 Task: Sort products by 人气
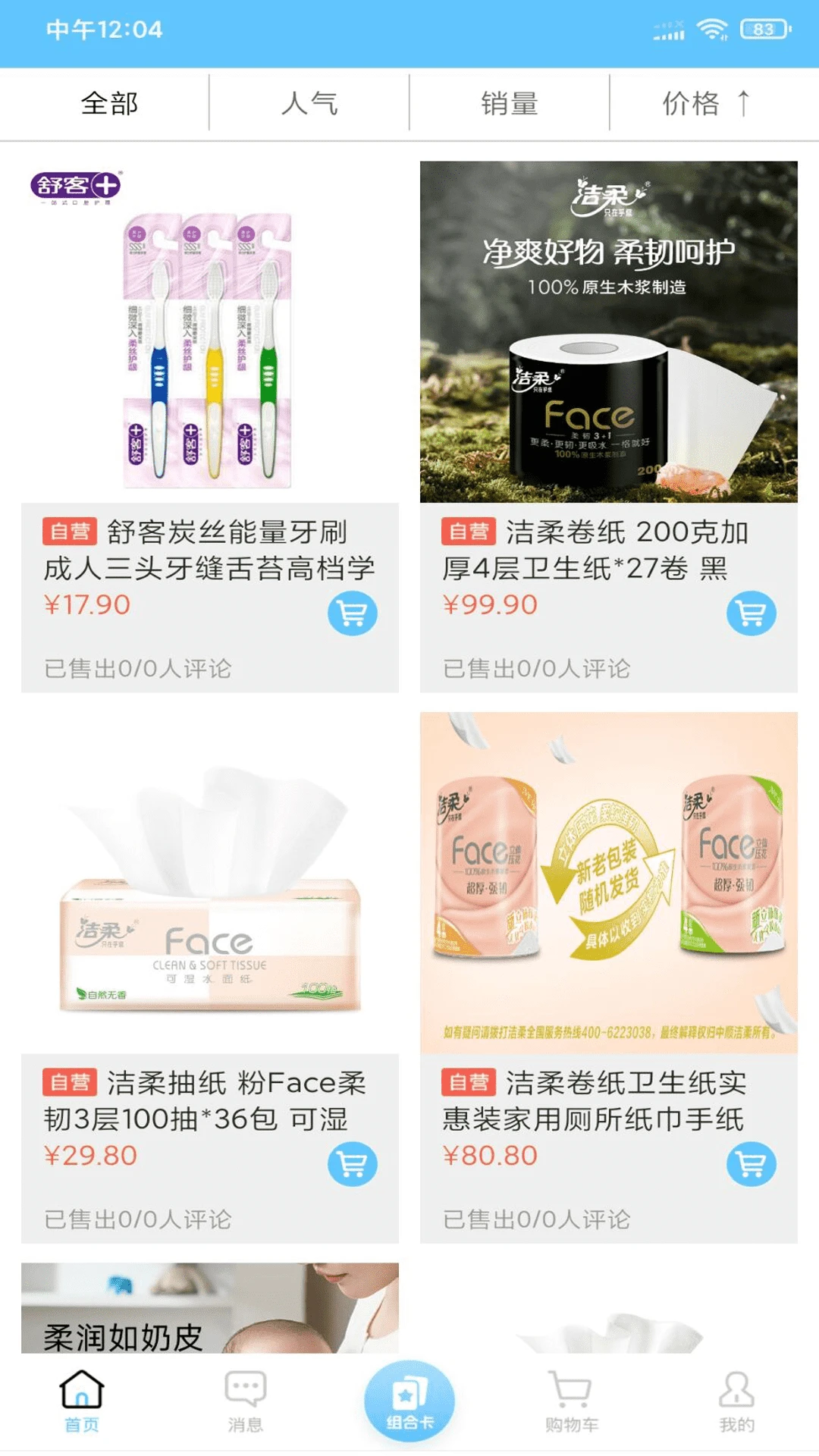(x=309, y=103)
